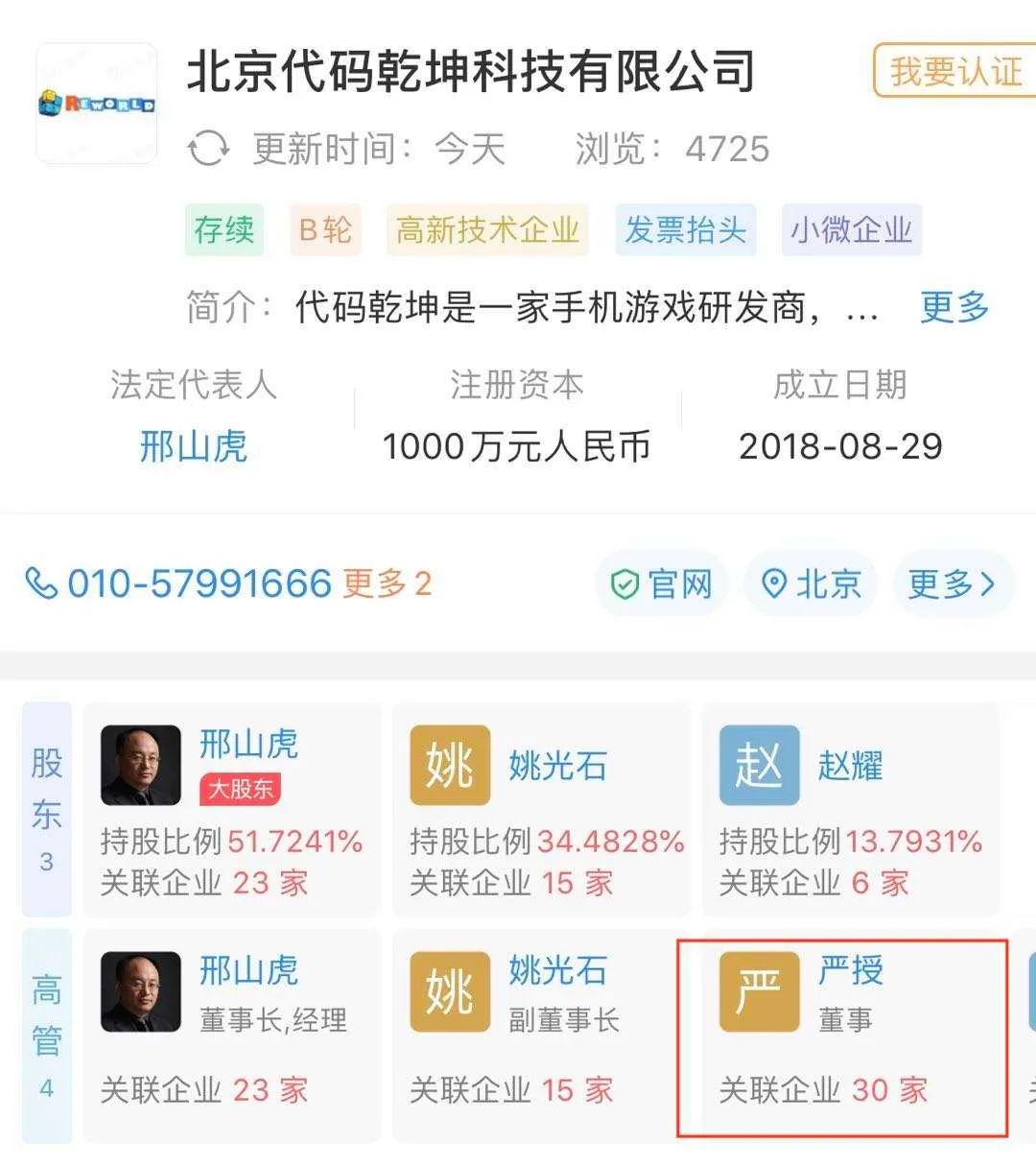Open executive card 邢山虎 董事长,经理
The width and height of the screenshot is (1036, 1165).
point(231,1034)
